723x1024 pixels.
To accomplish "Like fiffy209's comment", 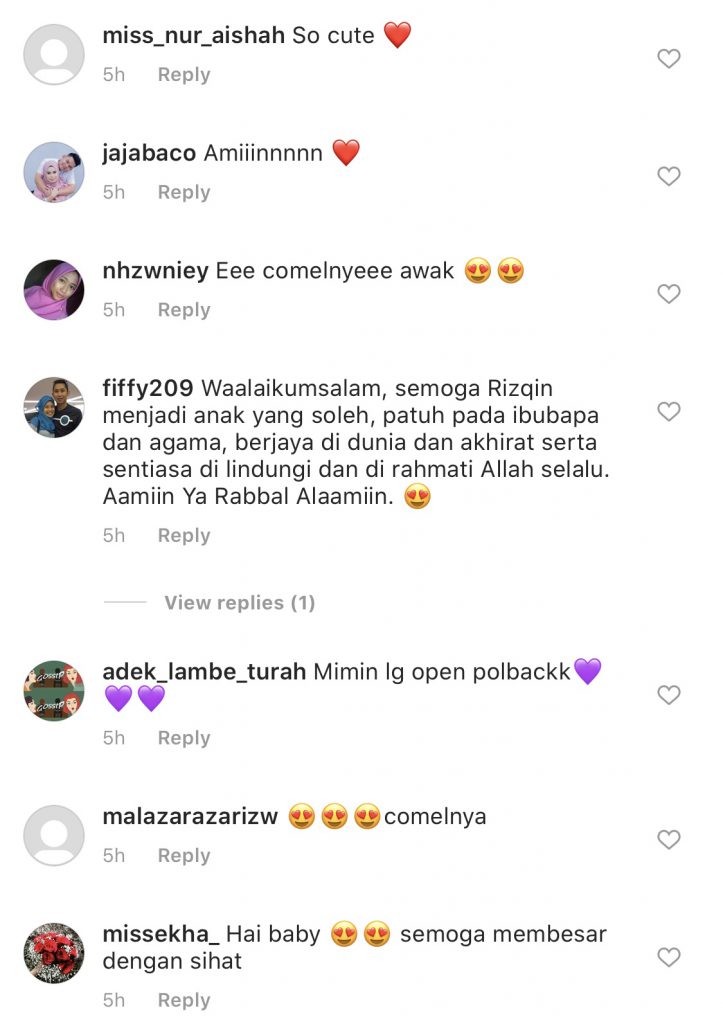I will [668, 411].
